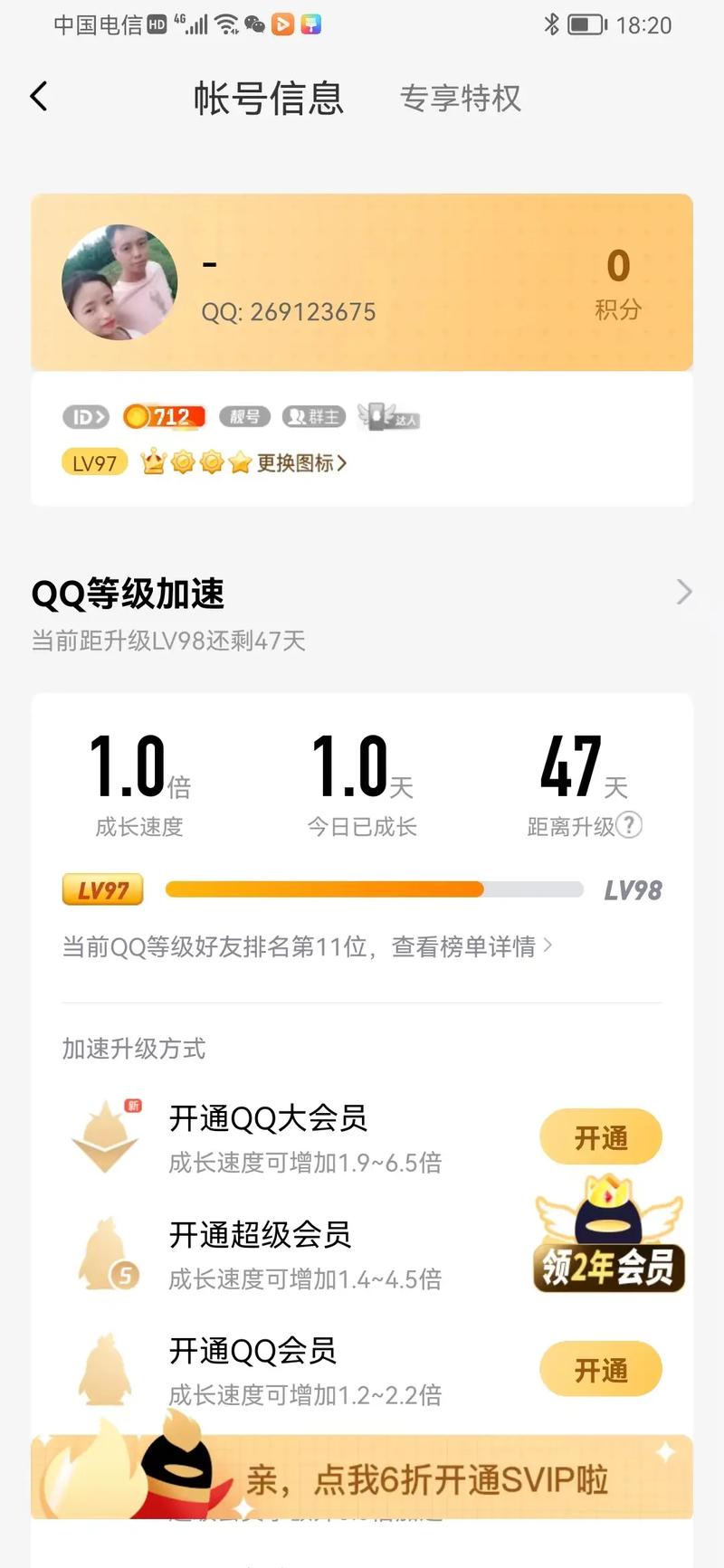Switch to the 专享特权 tab
The image size is (724, 1568).
tap(461, 98)
